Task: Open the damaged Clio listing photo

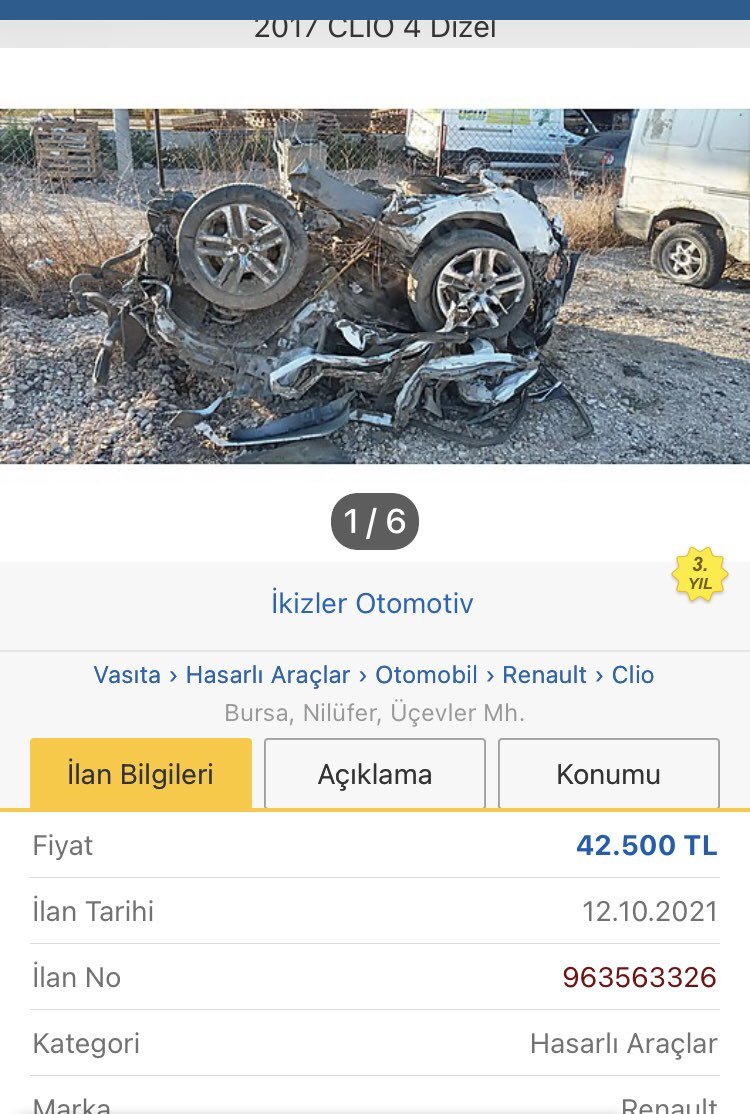Action: click(x=375, y=285)
